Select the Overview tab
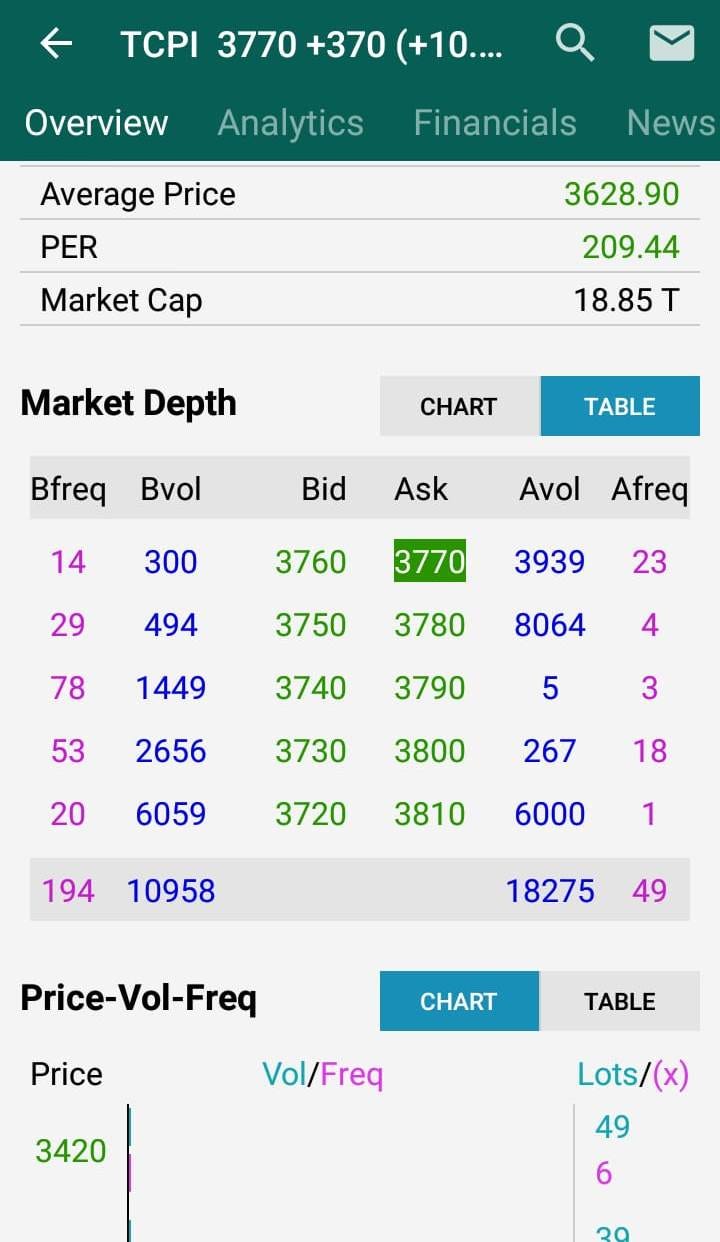Screen dimensions: 720x1242 click(x=96, y=123)
